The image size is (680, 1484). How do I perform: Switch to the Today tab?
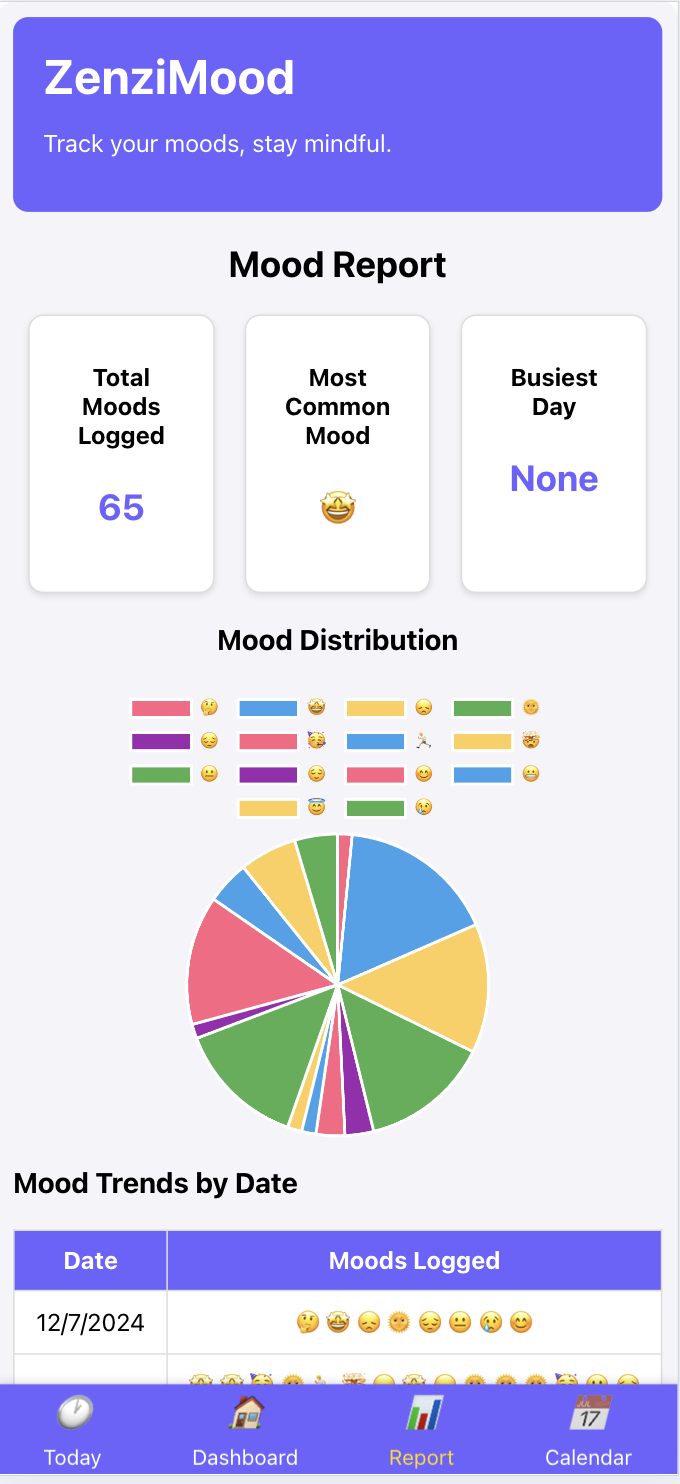coord(72,1431)
